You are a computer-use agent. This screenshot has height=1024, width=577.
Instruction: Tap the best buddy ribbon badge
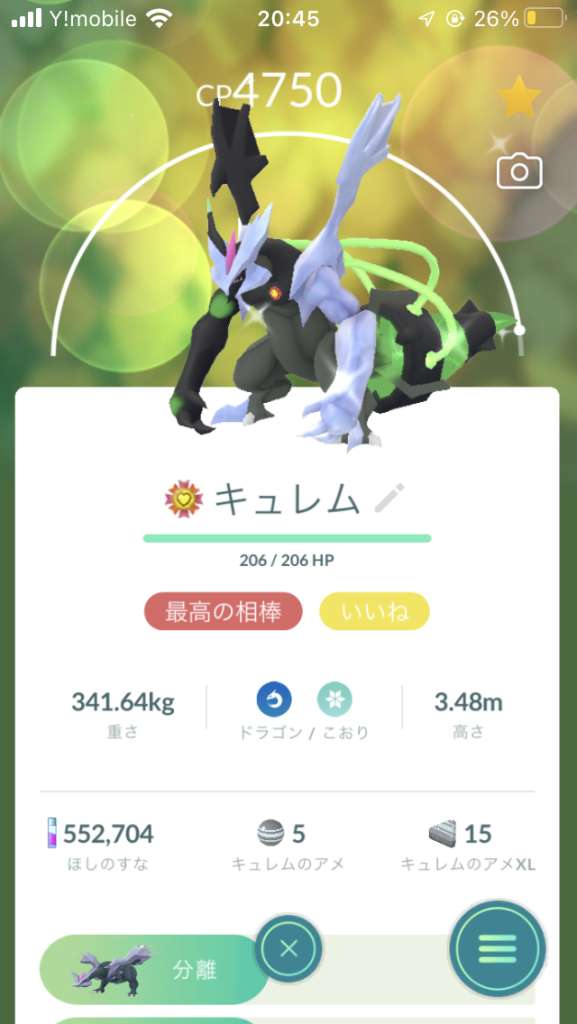click(x=183, y=500)
